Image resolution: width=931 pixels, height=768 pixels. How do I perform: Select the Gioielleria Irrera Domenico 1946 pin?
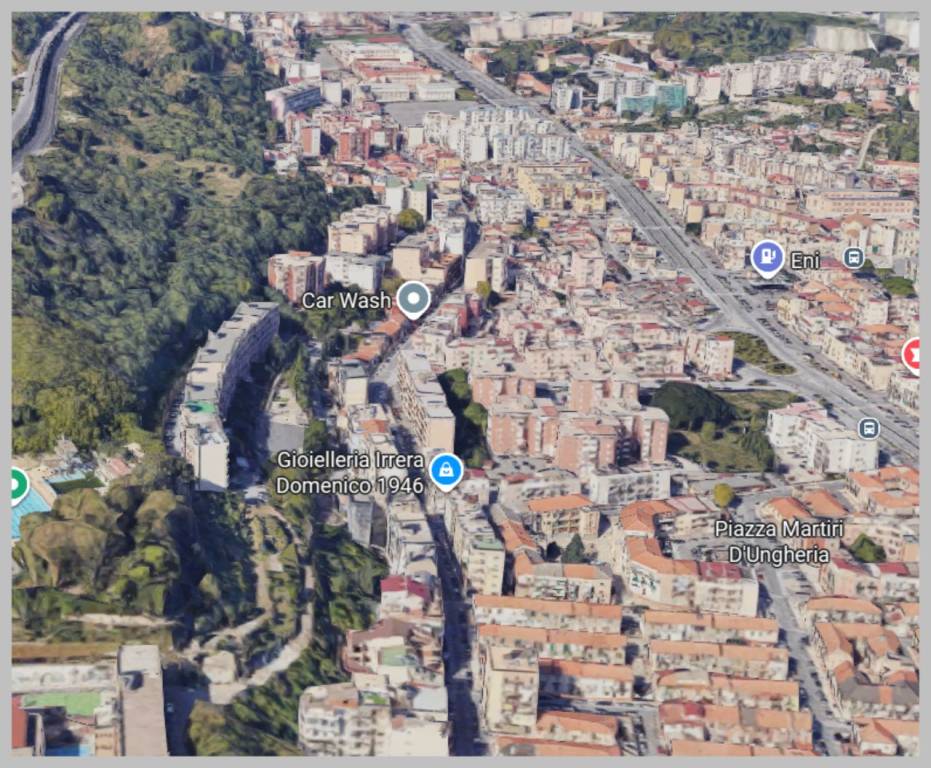pos(446,469)
